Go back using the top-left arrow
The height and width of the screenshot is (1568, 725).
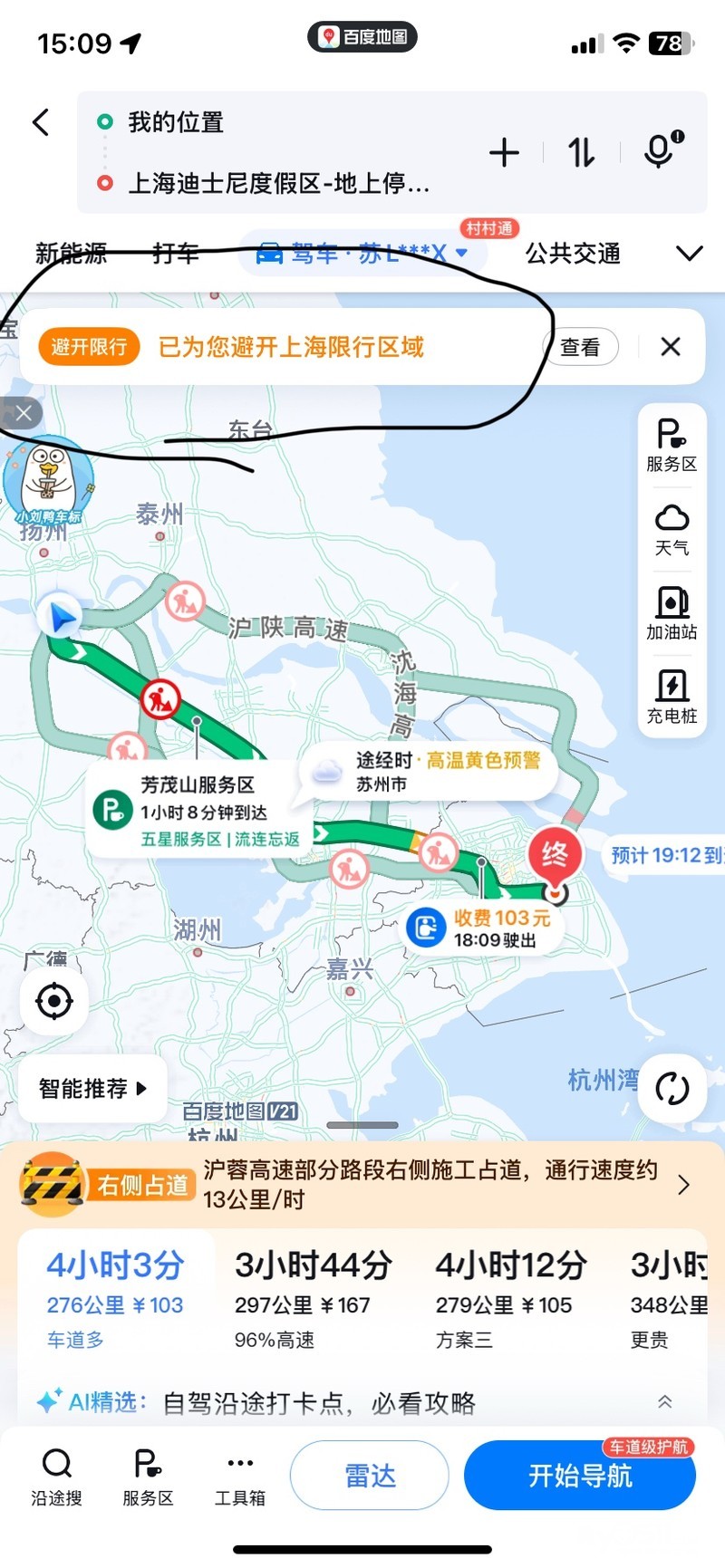click(41, 122)
